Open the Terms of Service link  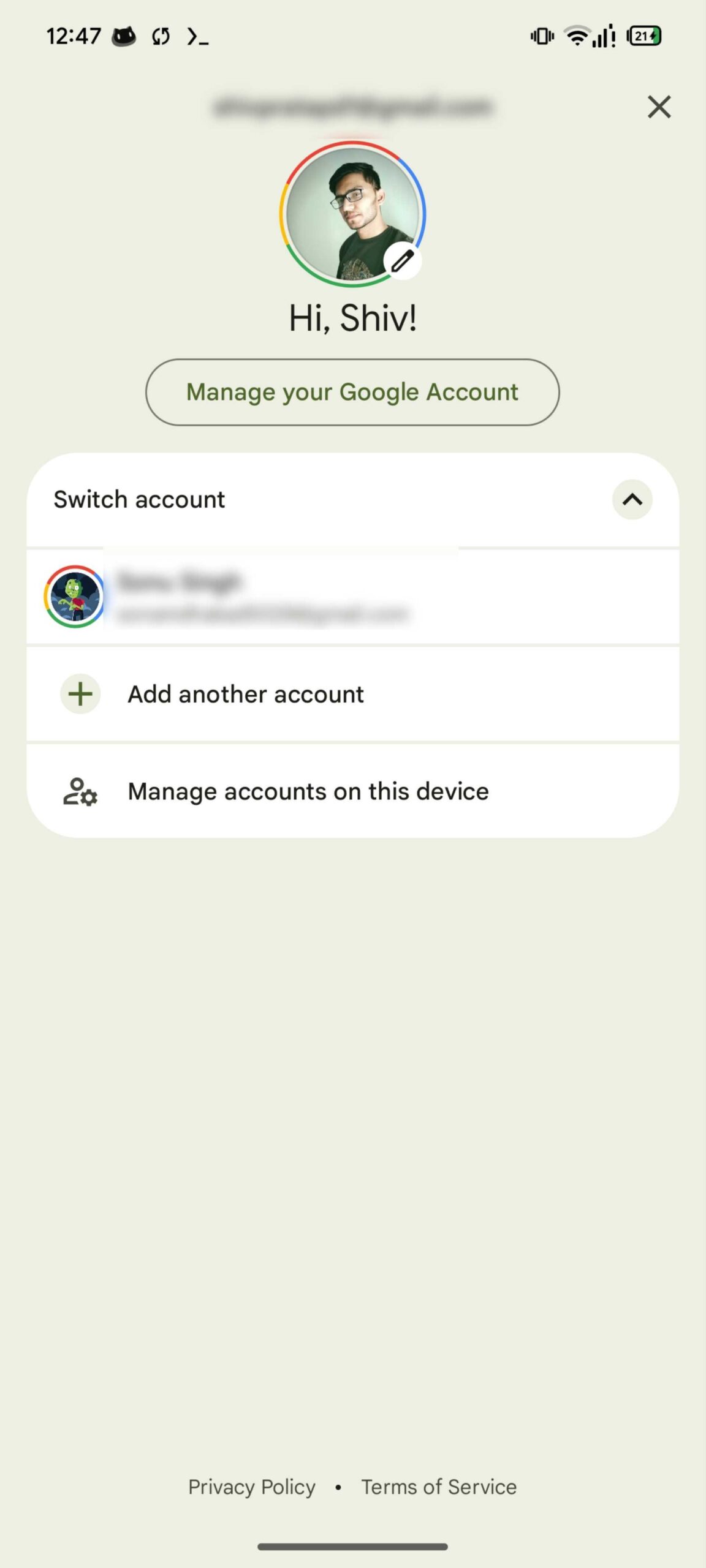tap(439, 1487)
